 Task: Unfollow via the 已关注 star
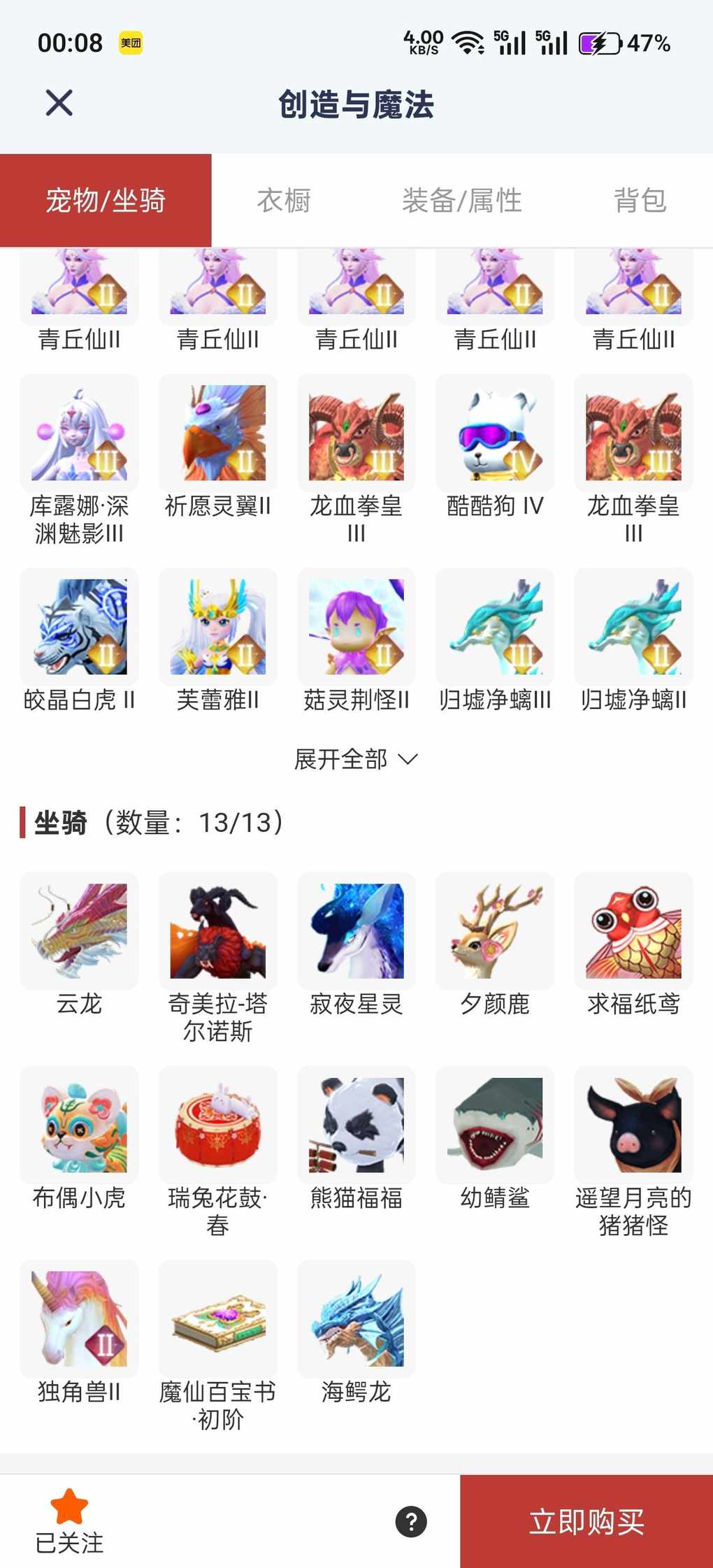point(69,1522)
